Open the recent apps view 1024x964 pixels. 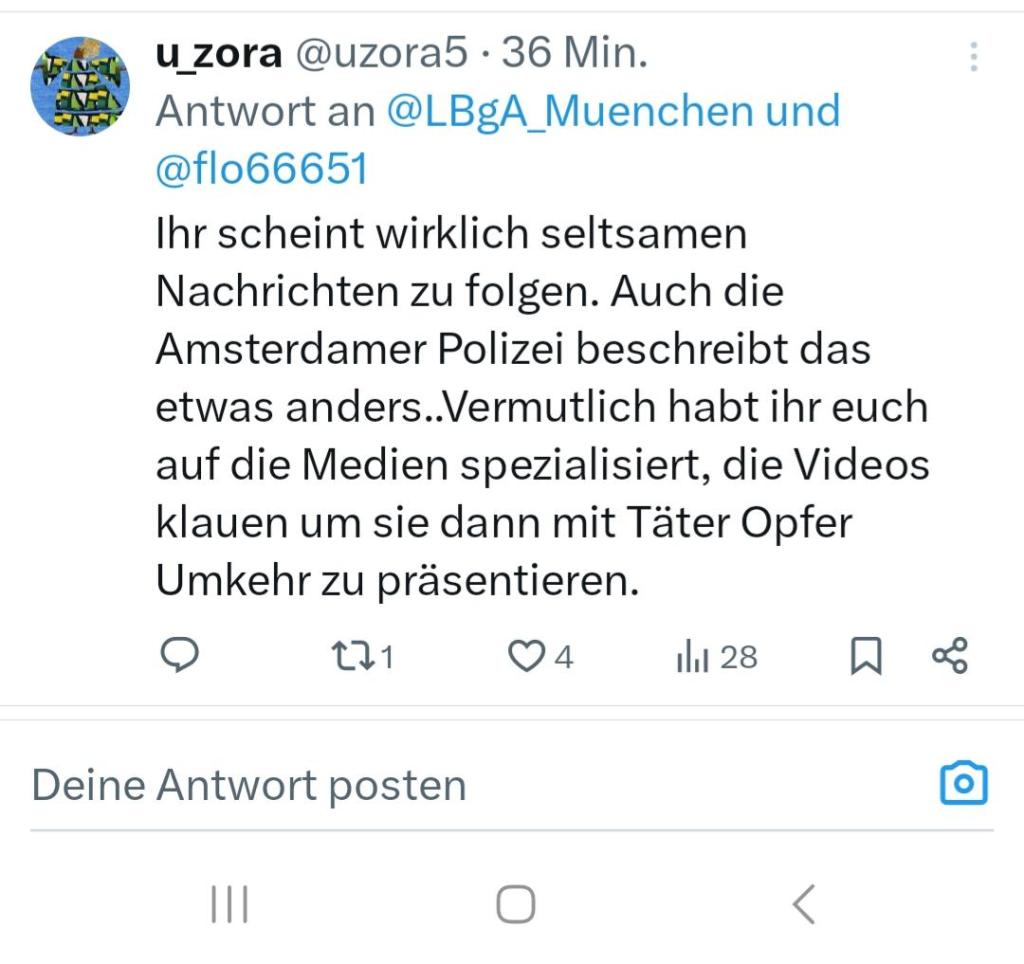click(229, 904)
